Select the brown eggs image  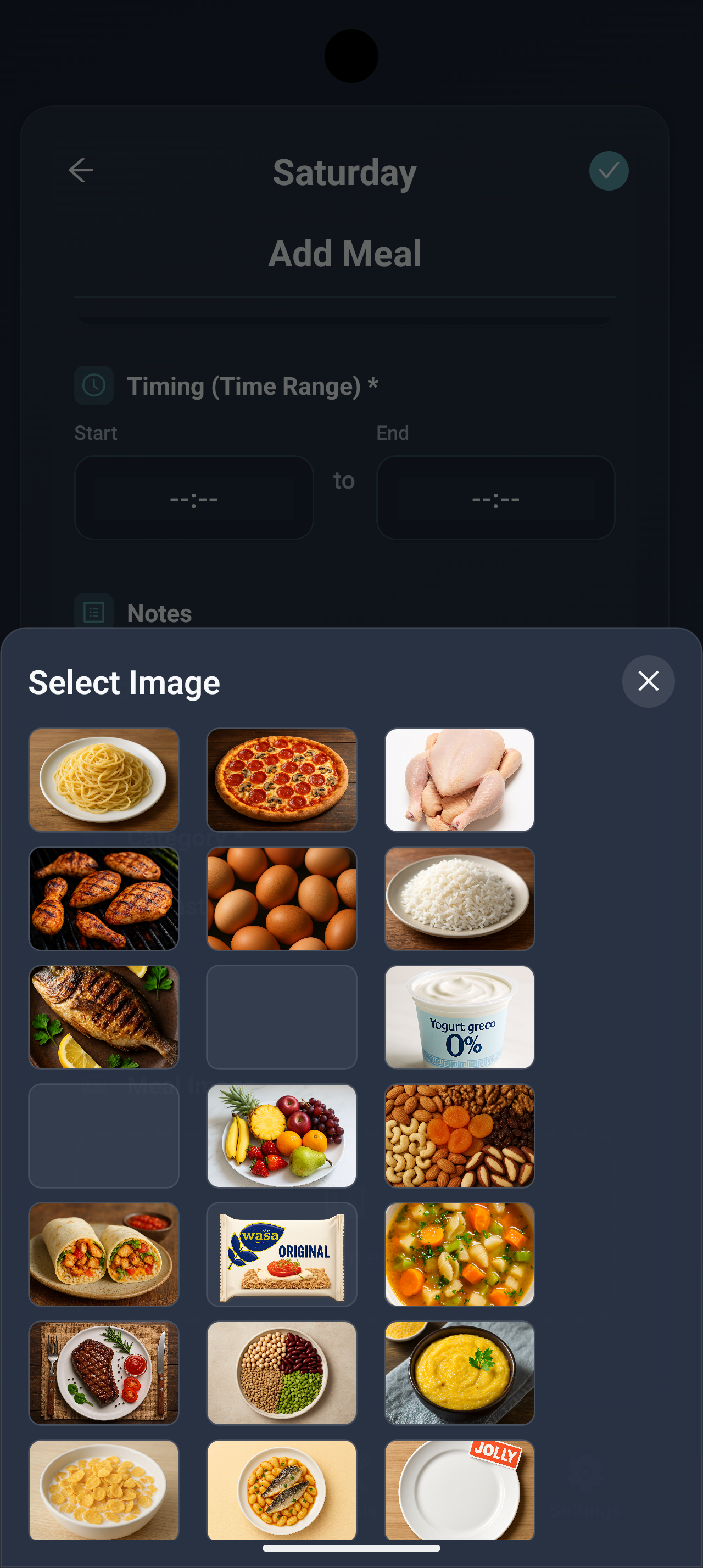[x=281, y=898]
